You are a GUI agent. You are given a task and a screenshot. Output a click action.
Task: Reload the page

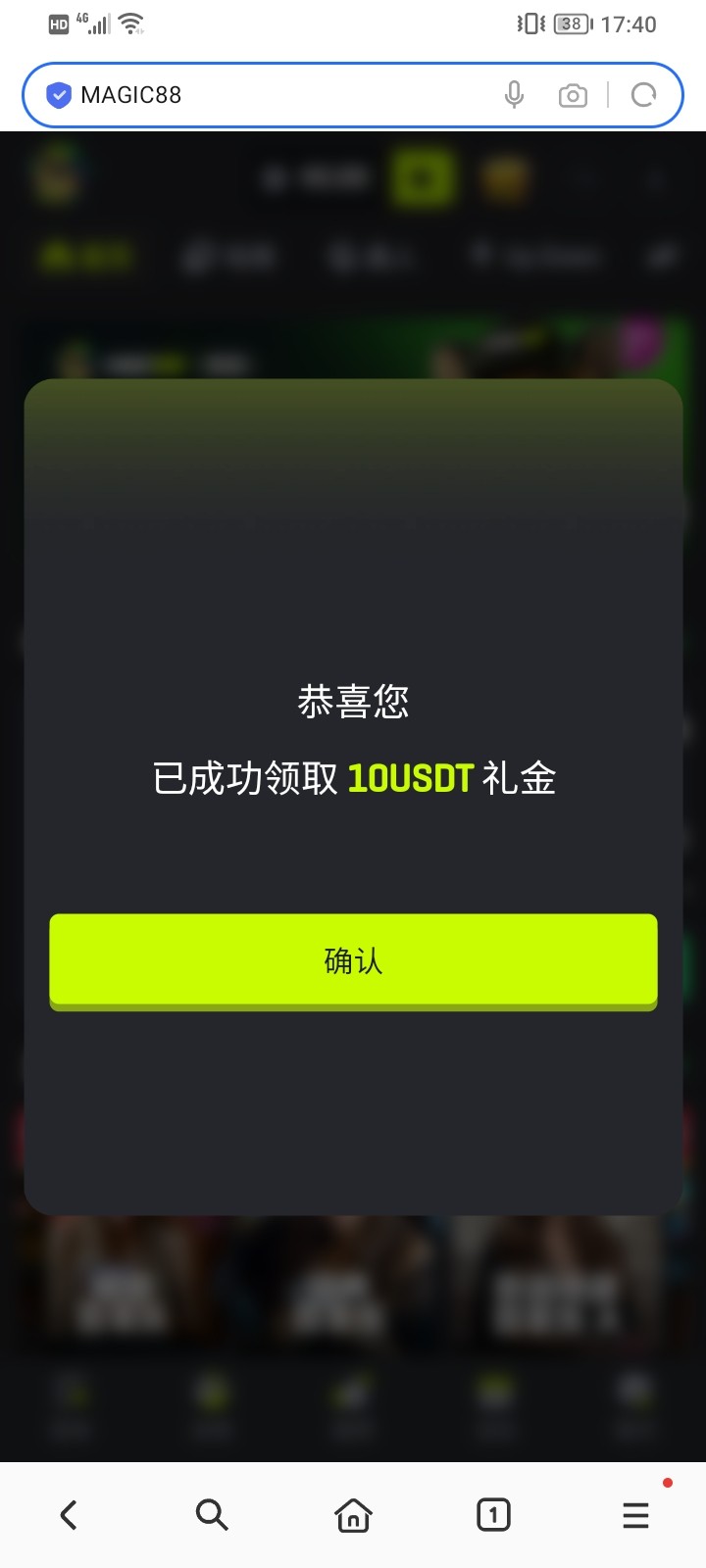click(643, 95)
